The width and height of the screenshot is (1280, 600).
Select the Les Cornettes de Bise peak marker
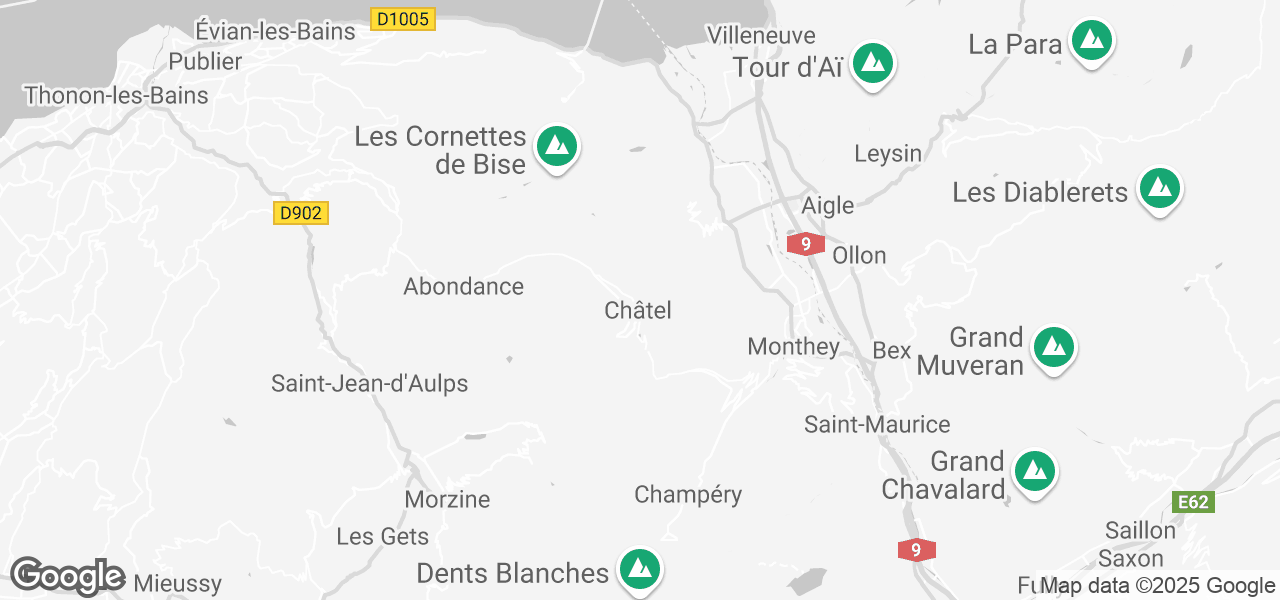point(557,147)
